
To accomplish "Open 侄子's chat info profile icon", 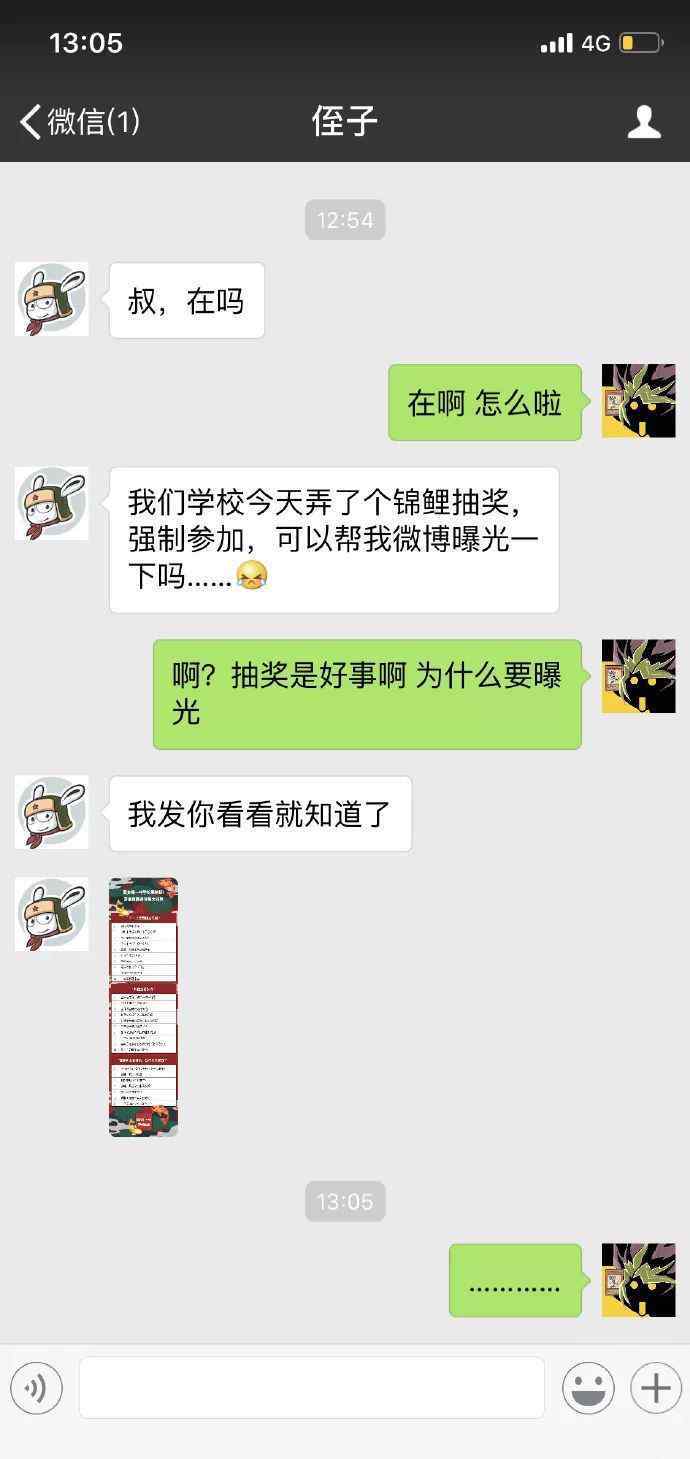I will 644,122.
